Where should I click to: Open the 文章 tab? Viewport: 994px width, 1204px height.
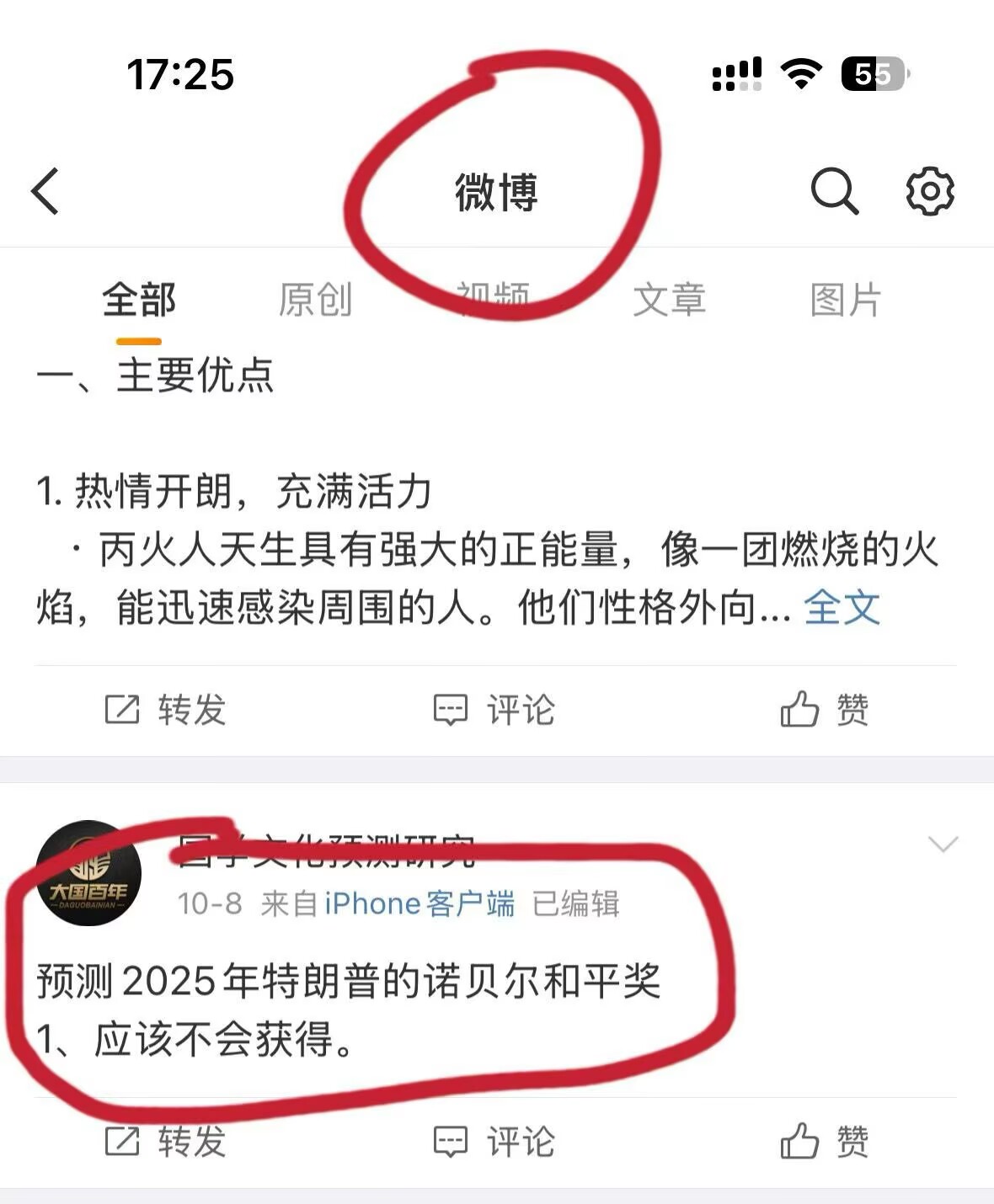pyautogui.click(x=669, y=301)
